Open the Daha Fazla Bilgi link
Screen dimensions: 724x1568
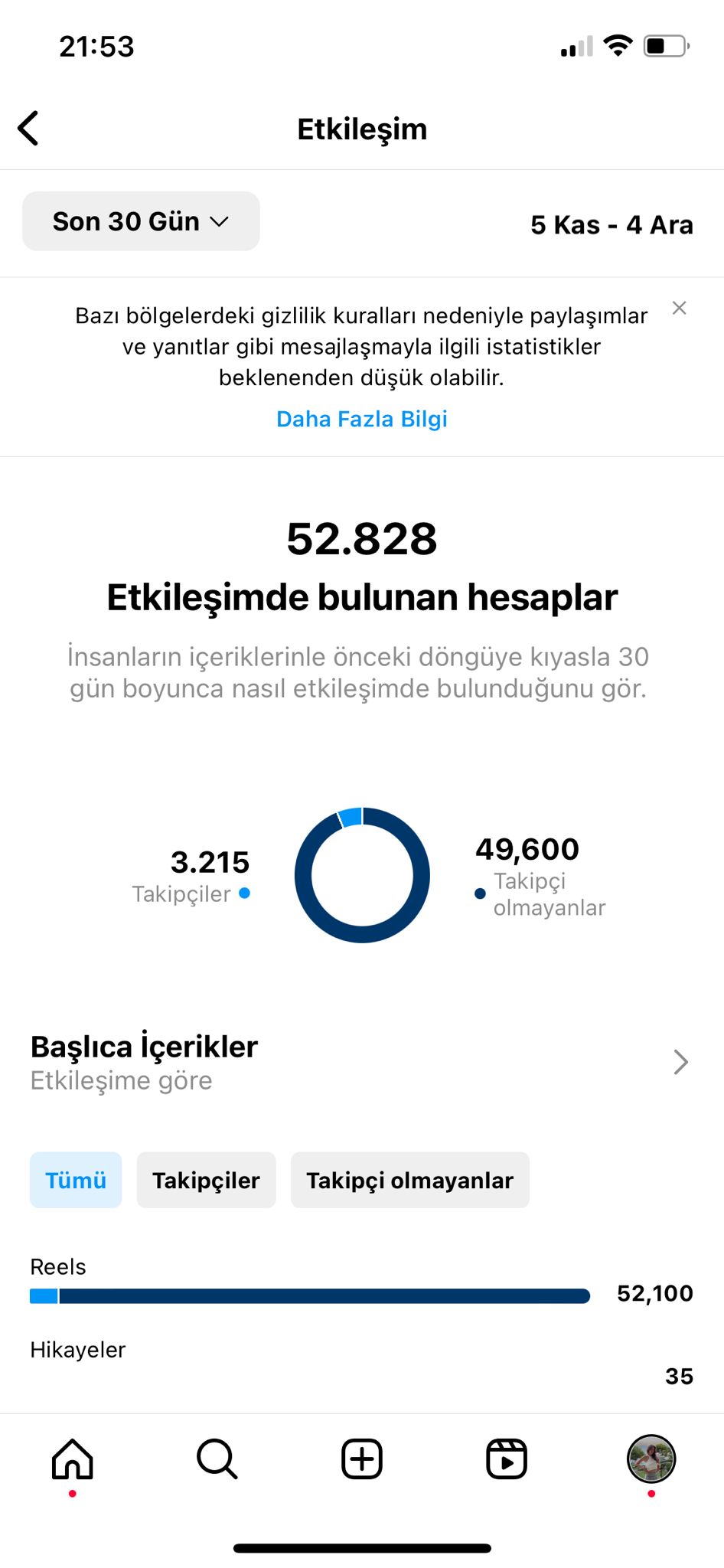point(362,419)
